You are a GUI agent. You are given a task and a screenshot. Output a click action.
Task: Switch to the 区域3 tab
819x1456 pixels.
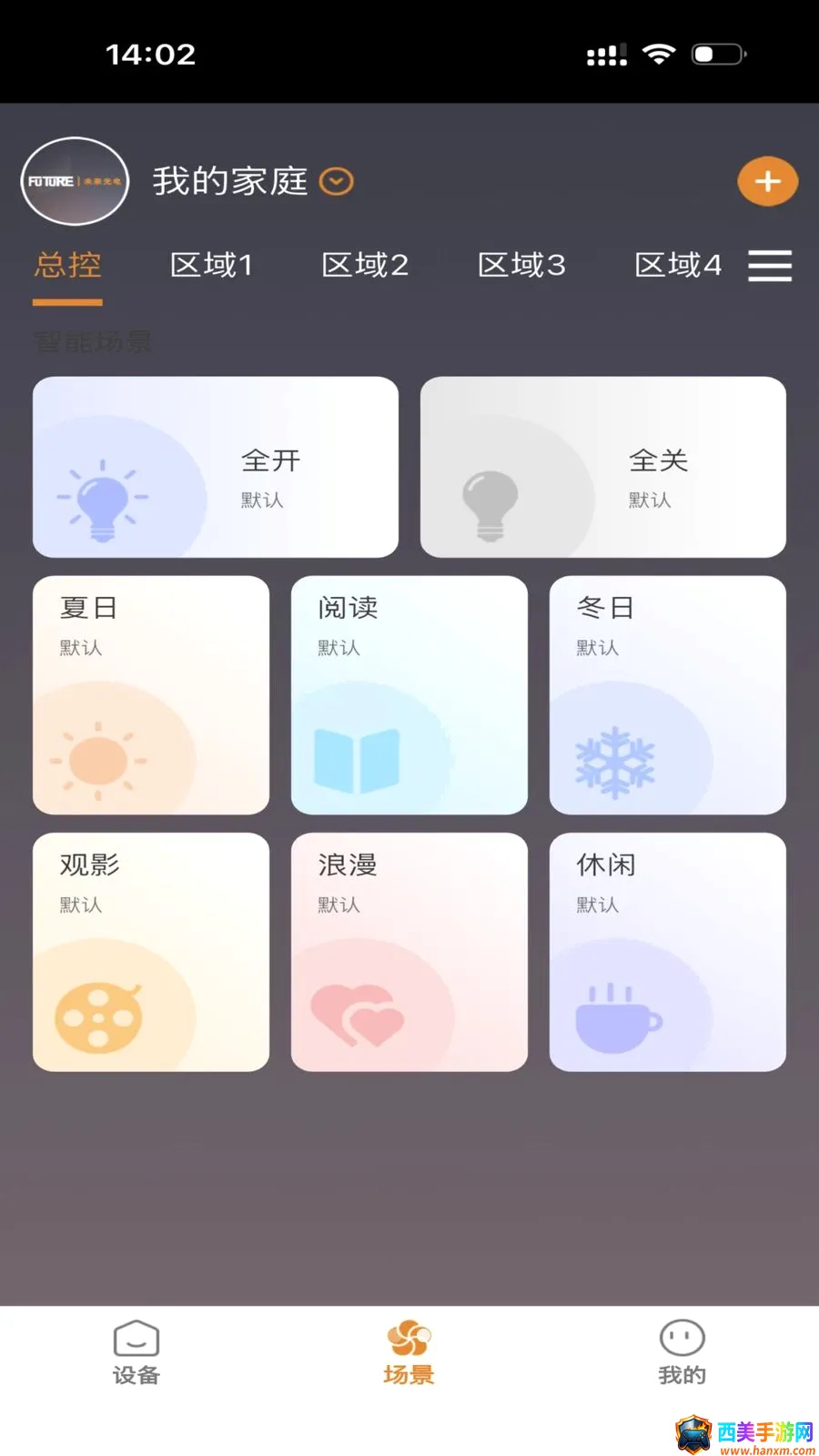(x=521, y=265)
